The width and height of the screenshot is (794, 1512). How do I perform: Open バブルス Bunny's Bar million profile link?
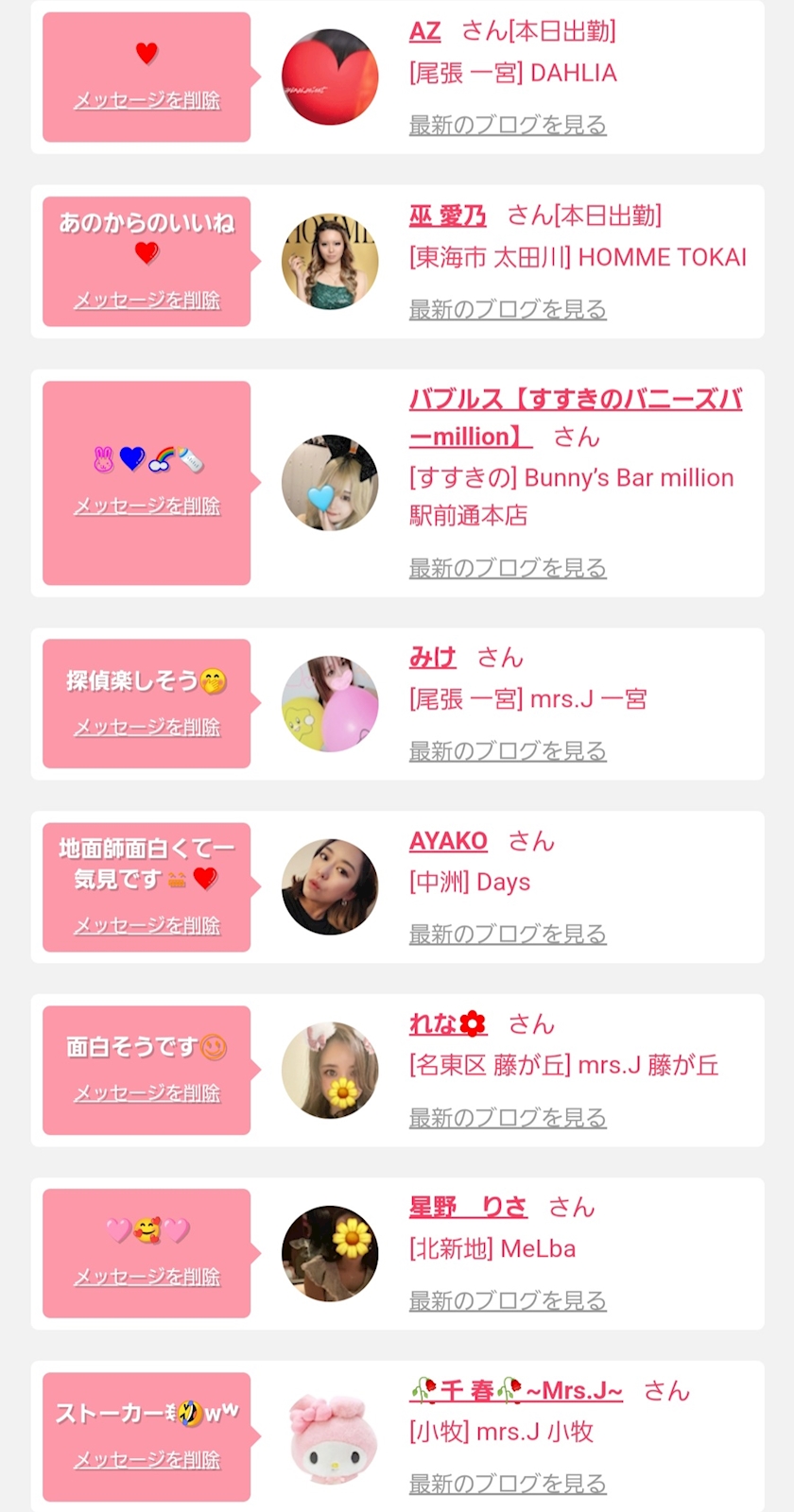point(575,418)
